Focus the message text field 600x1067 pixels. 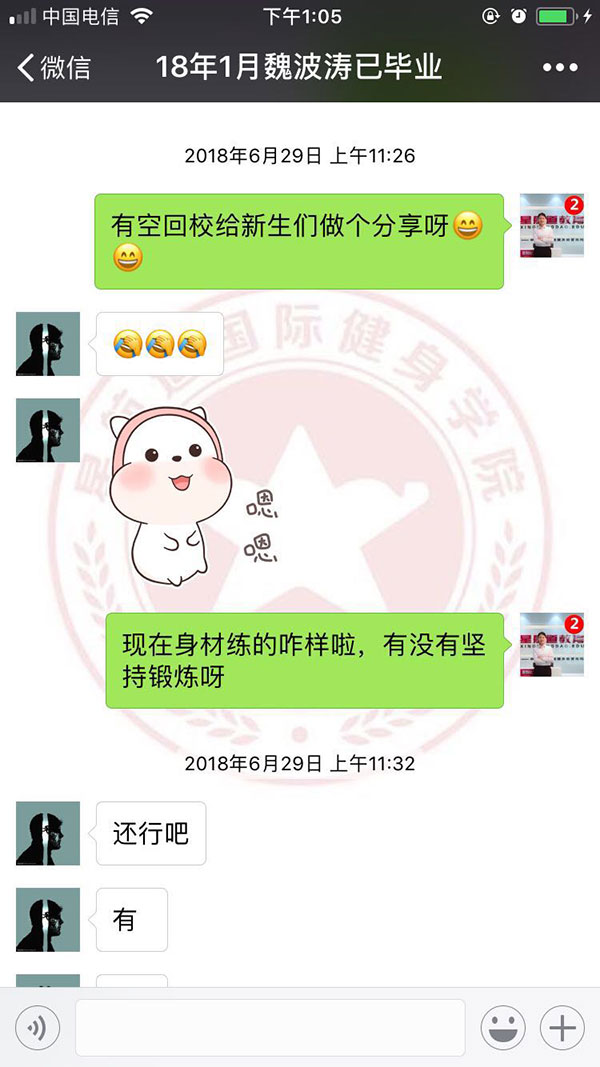(x=270, y=1027)
